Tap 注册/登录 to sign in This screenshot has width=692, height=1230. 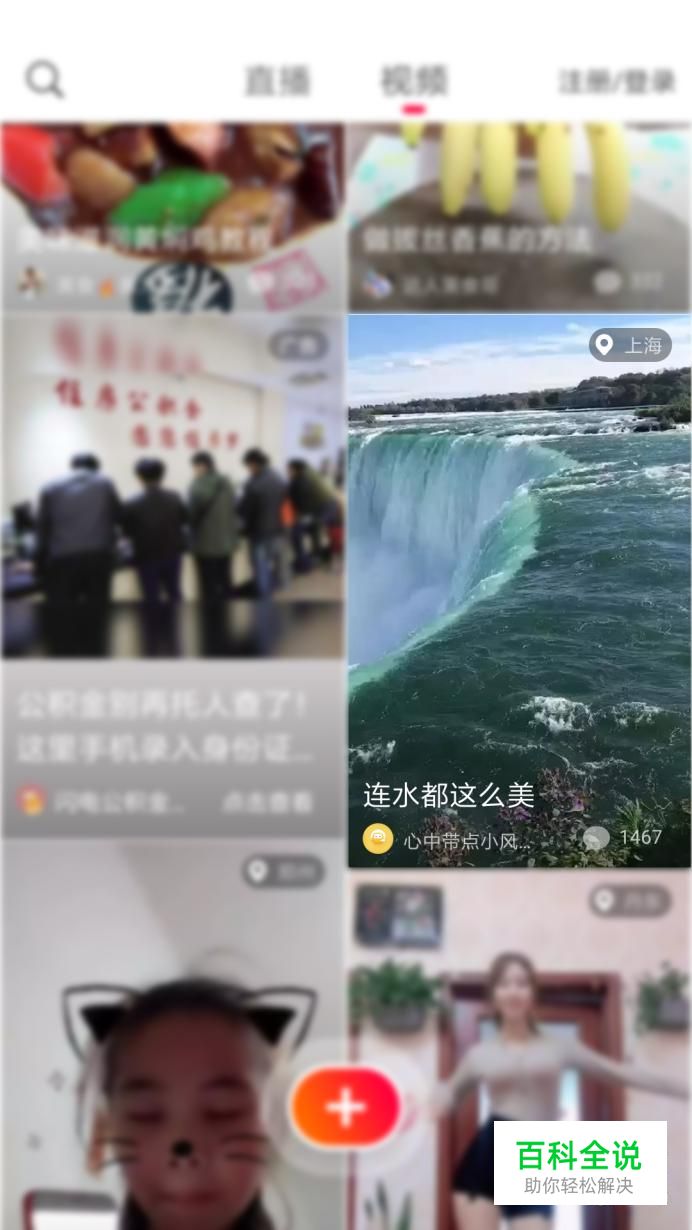tap(617, 82)
